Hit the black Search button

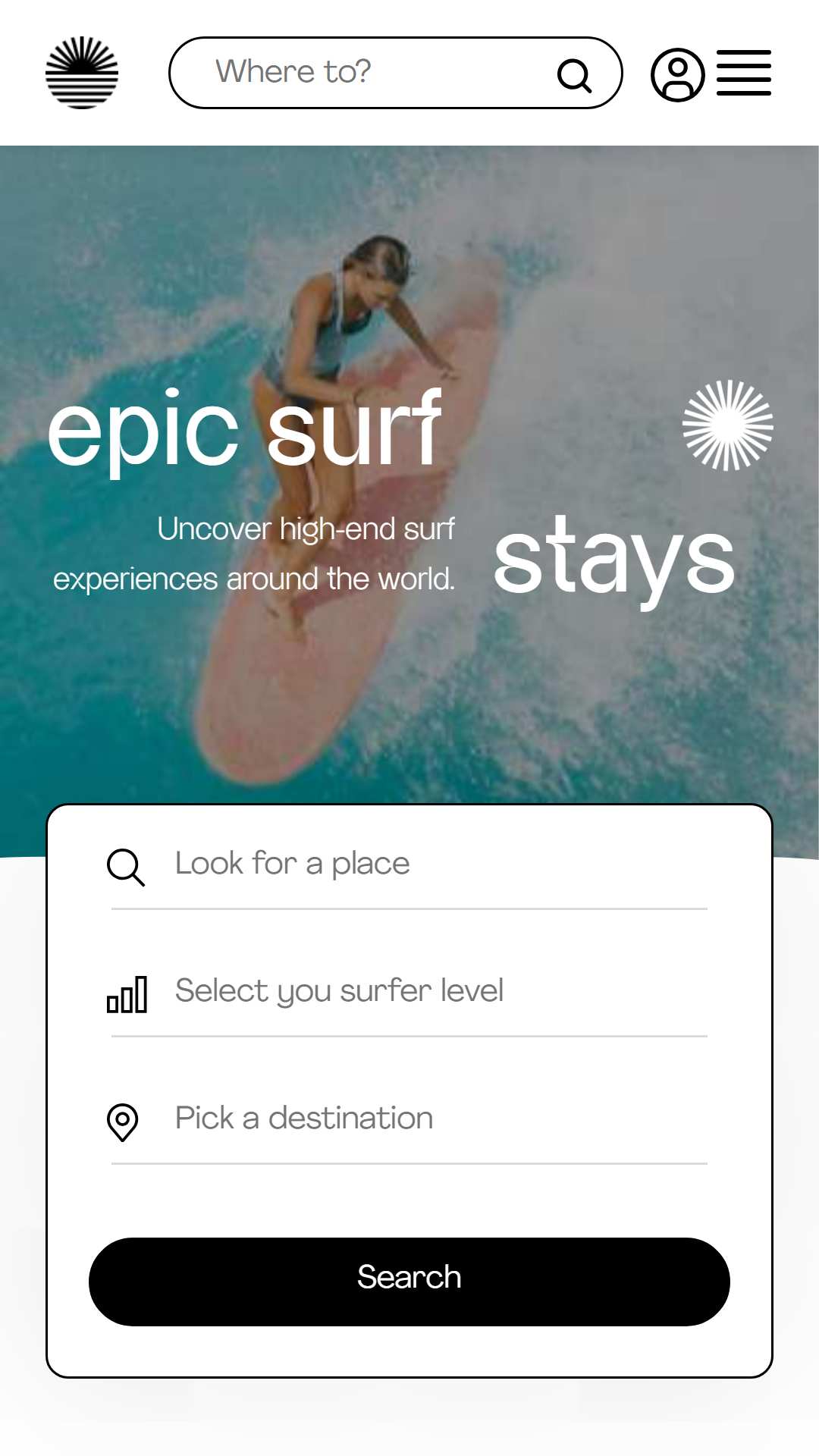click(409, 1282)
